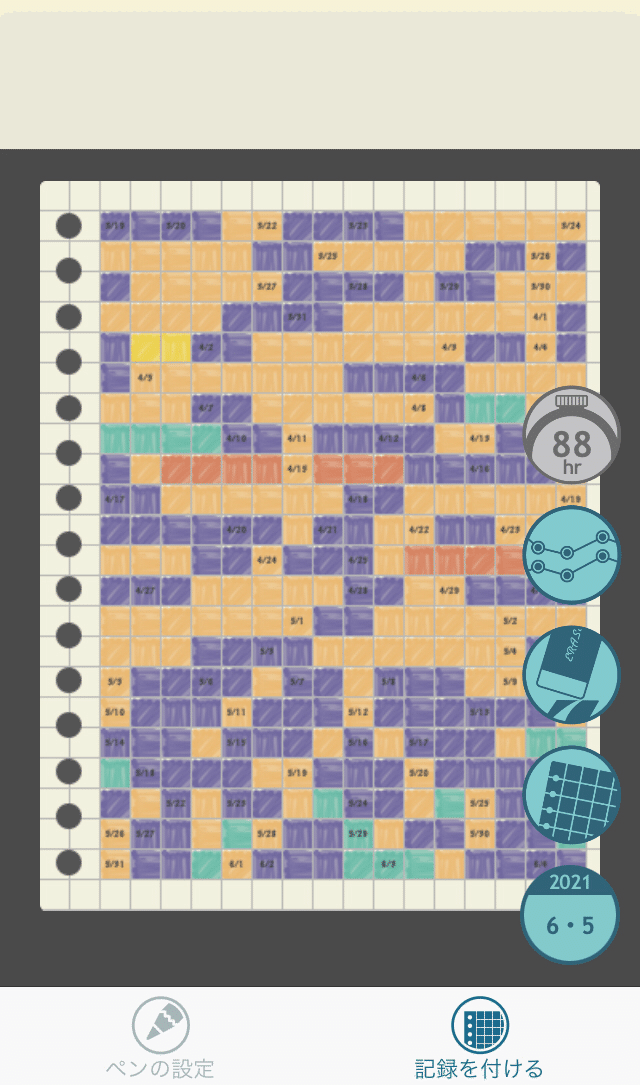Open the 2021 6・5 date picker
The height and width of the screenshot is (1085, 640).
pos(570,914)
